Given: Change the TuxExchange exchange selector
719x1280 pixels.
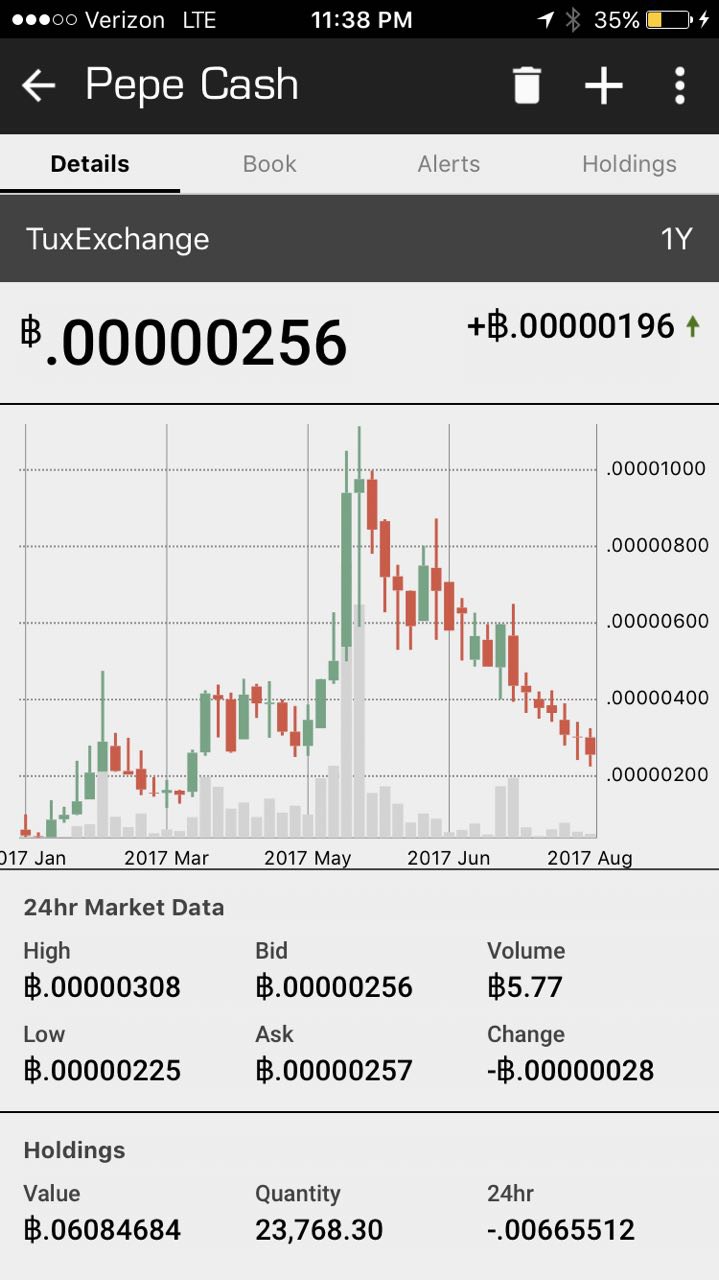Looking at the screenshot, I should tap(118, 239).
